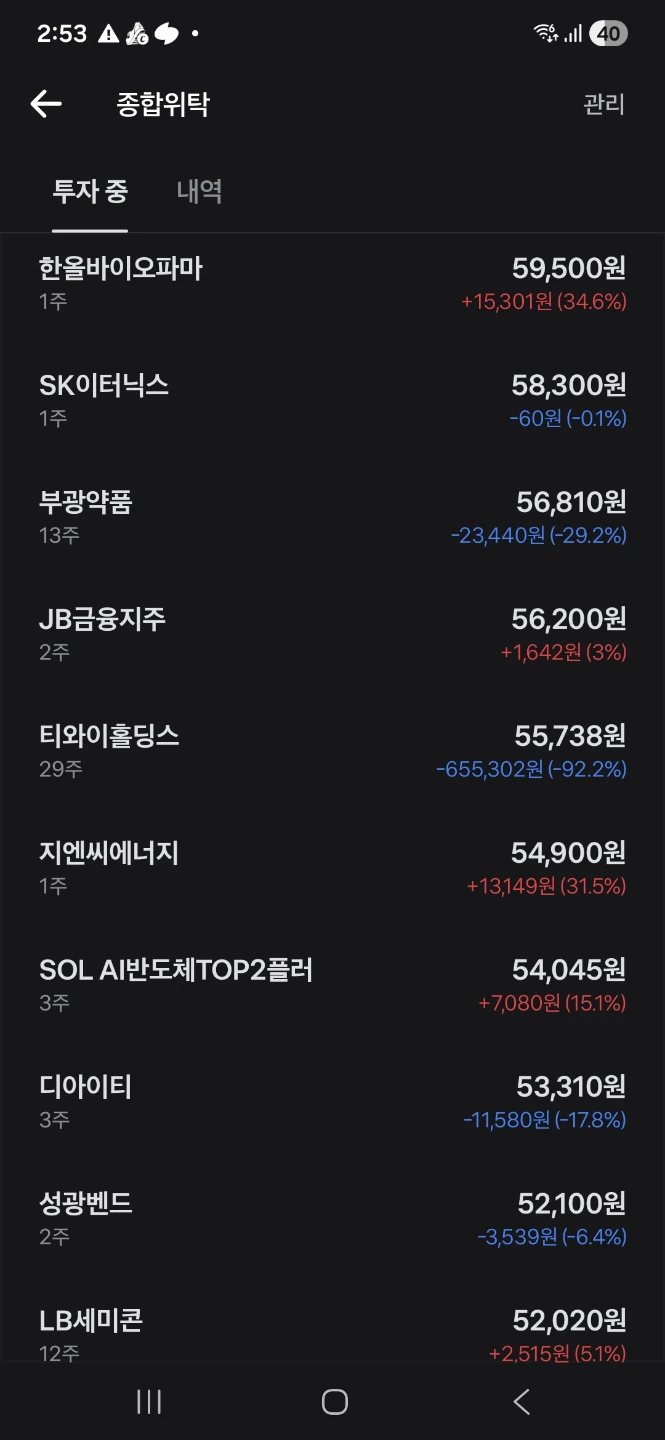Open the JB금융지주 row
This screenshot has height=1440, width=665.
coord(332,635)
